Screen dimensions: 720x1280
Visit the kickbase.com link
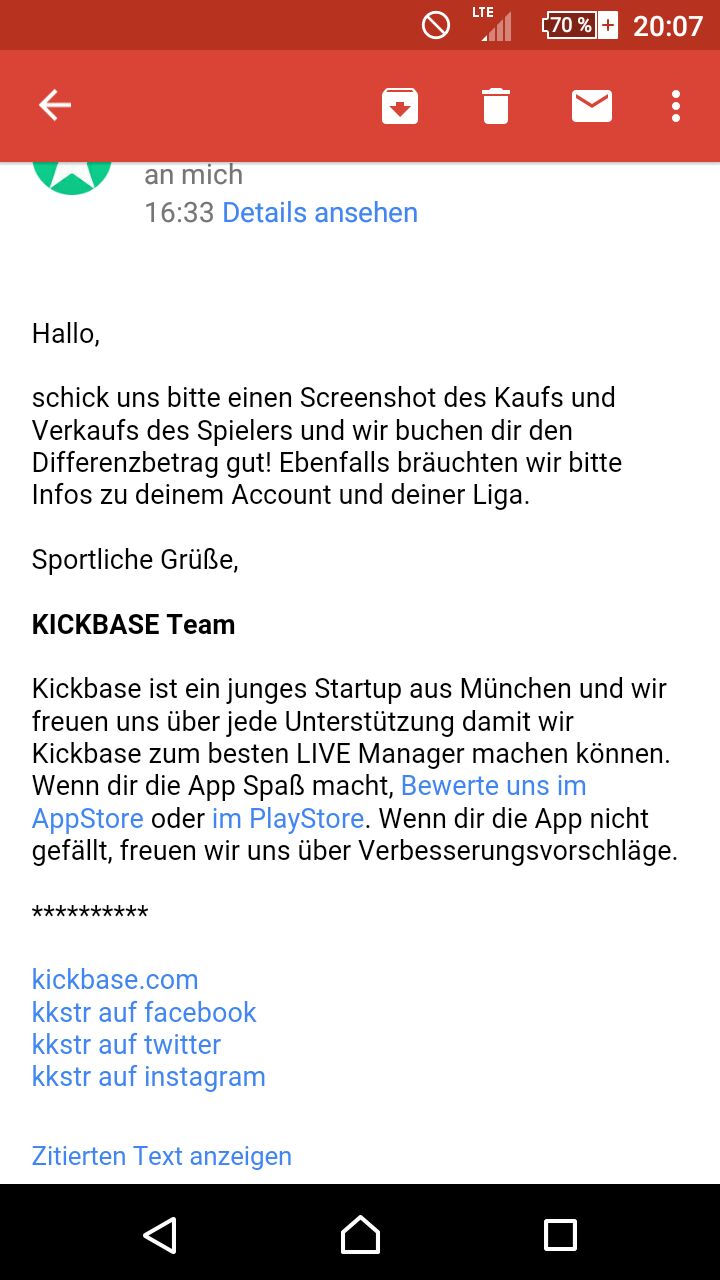[115, 980]
